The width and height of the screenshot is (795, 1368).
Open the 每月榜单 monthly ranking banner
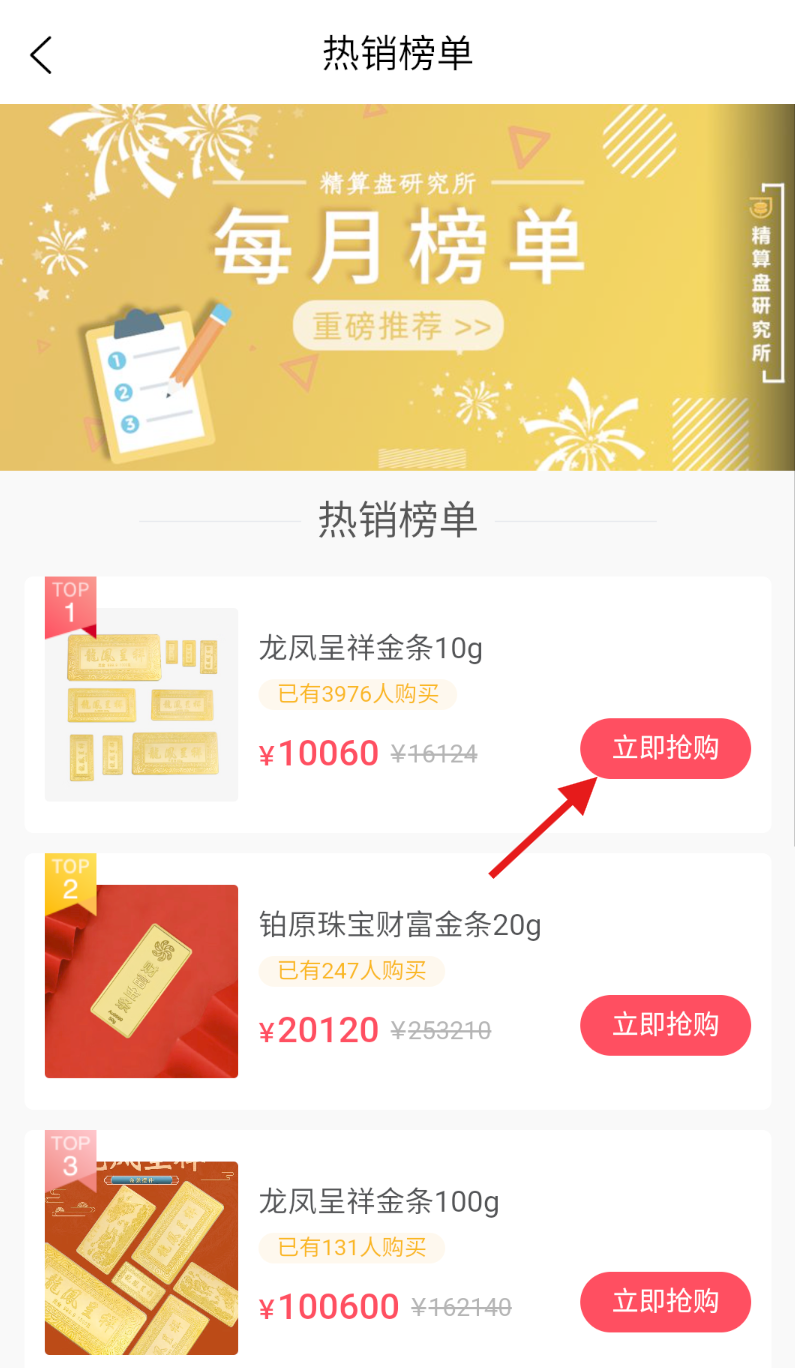(x=397, y=287)
